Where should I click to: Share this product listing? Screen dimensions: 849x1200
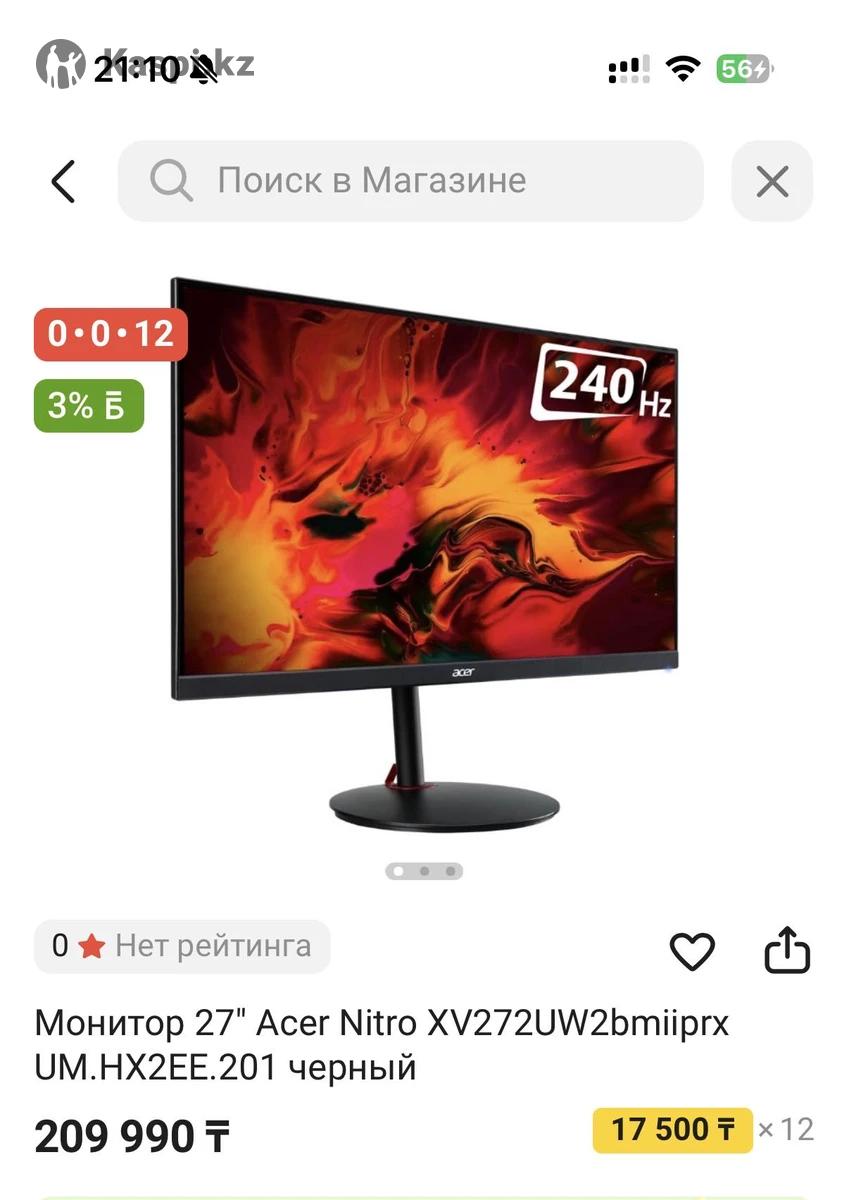tap(787, 951)
